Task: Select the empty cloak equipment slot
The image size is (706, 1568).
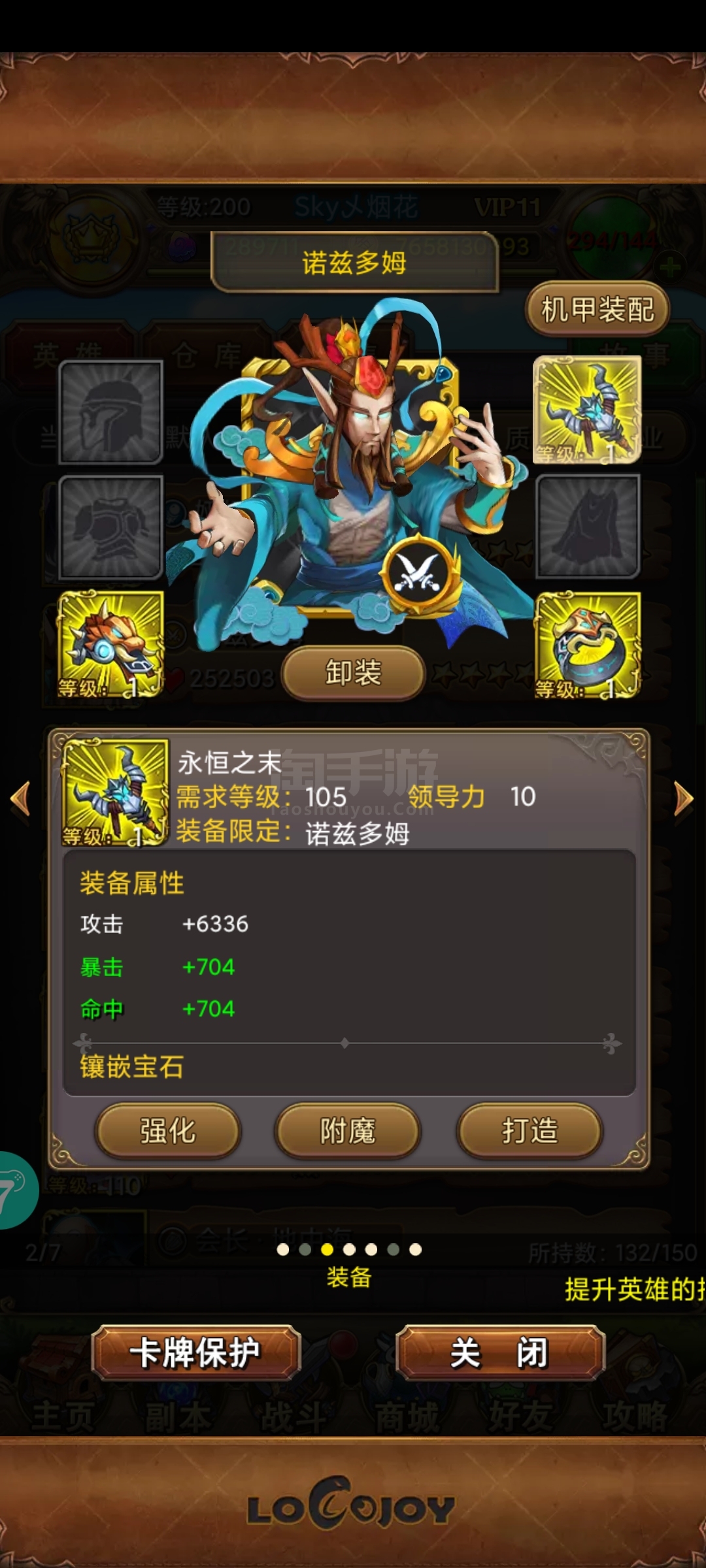Action: click(588, 527)
